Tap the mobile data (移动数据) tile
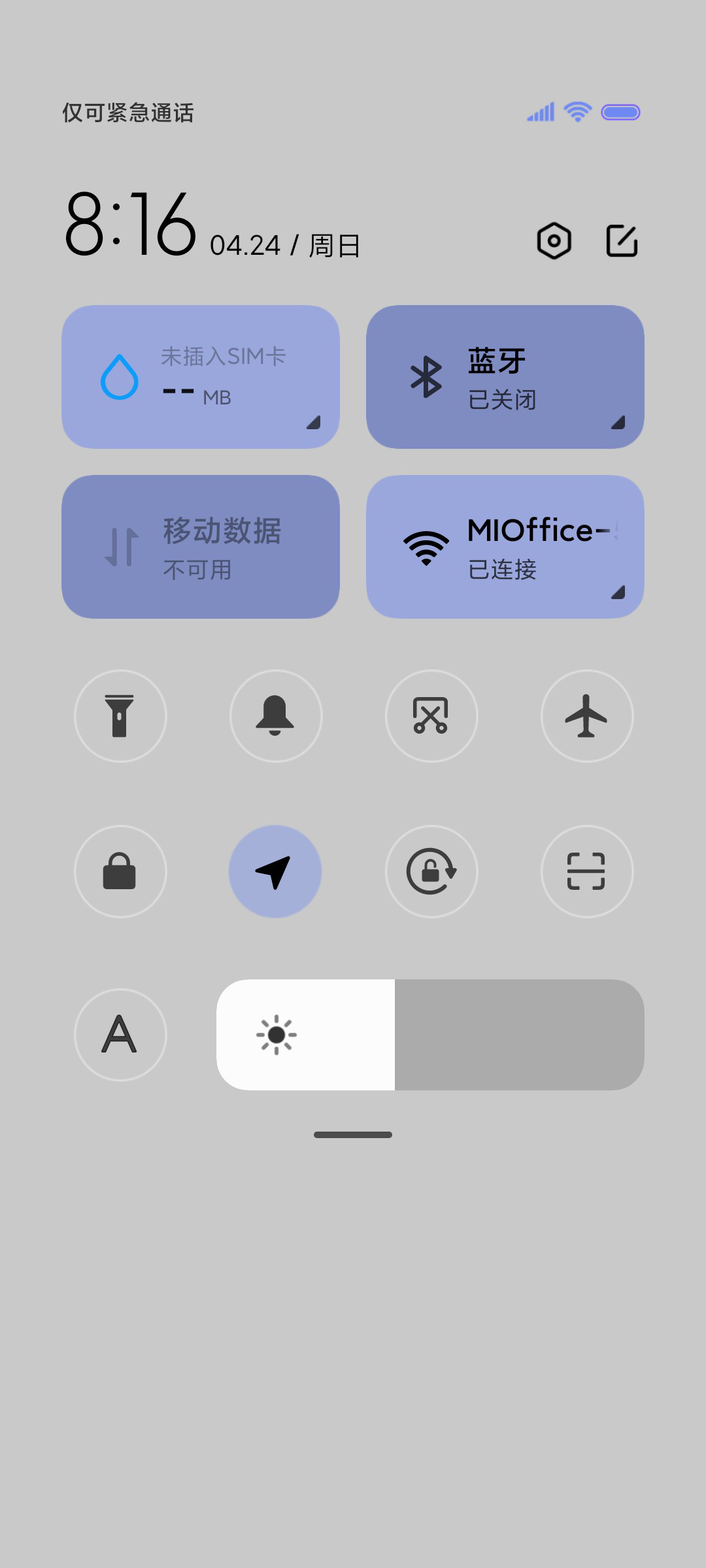Screen dimensions: 706x1568 coord(201,547)
